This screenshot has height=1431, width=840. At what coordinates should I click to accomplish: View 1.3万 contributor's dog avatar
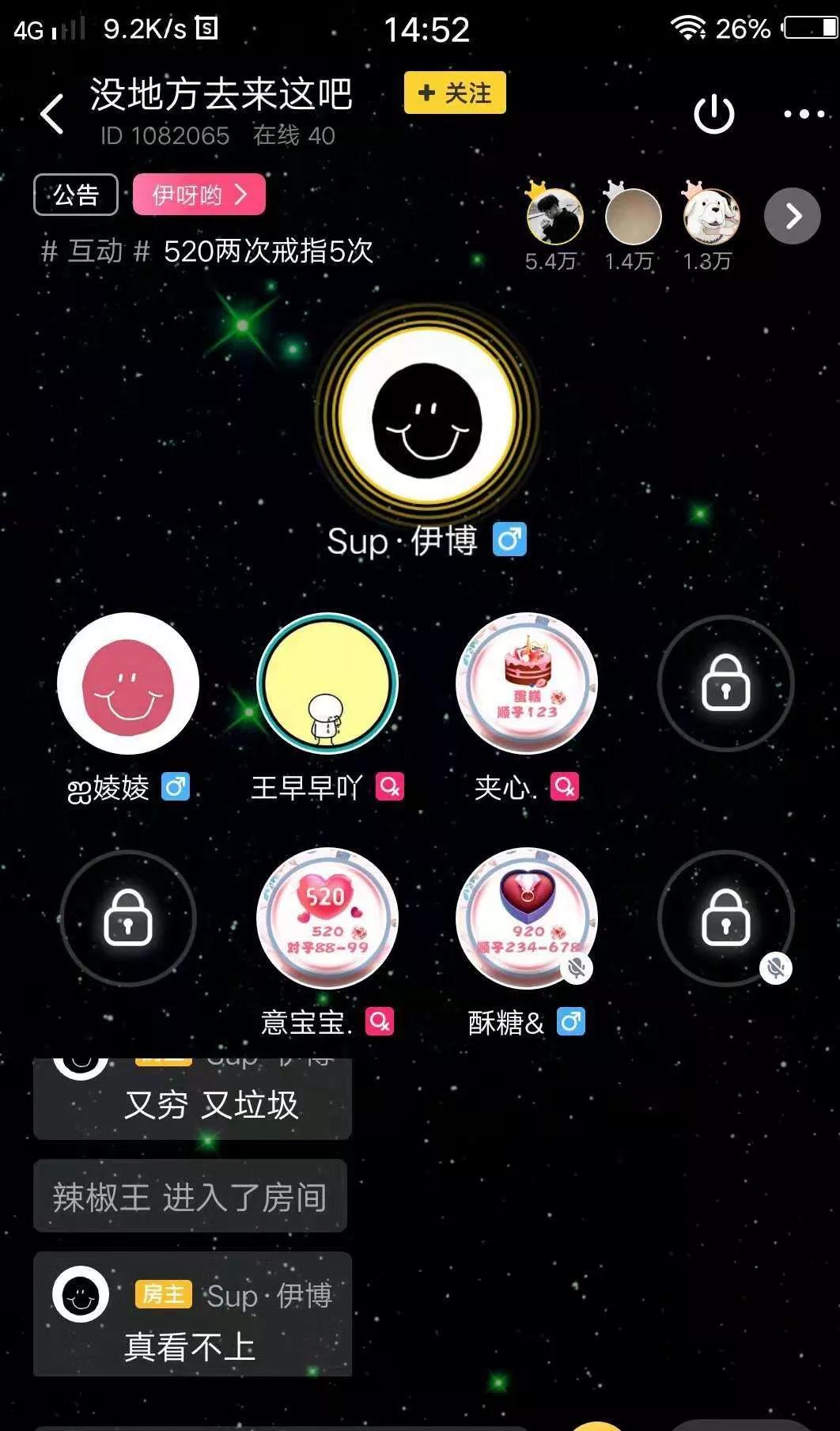(x=711, y=216)
